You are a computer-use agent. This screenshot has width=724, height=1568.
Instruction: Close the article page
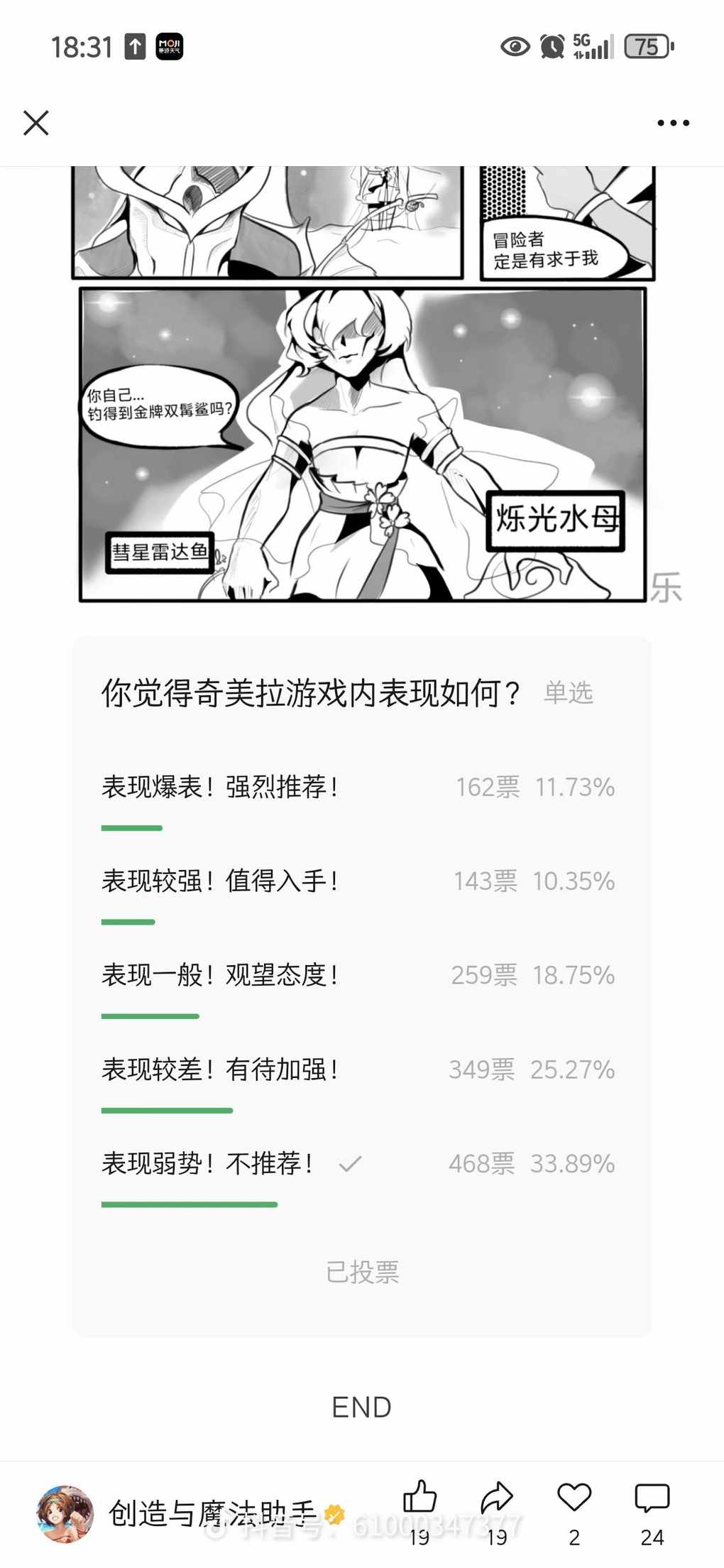[x=35, y=123]
